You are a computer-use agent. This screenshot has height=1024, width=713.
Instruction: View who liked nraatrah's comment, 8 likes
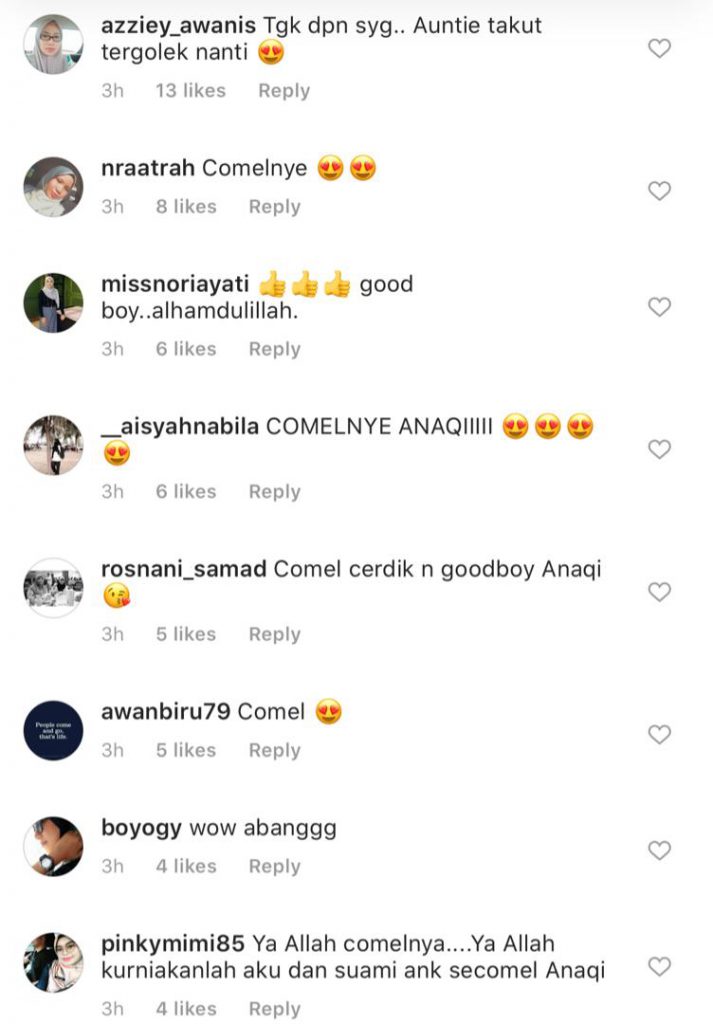(186, 206)
